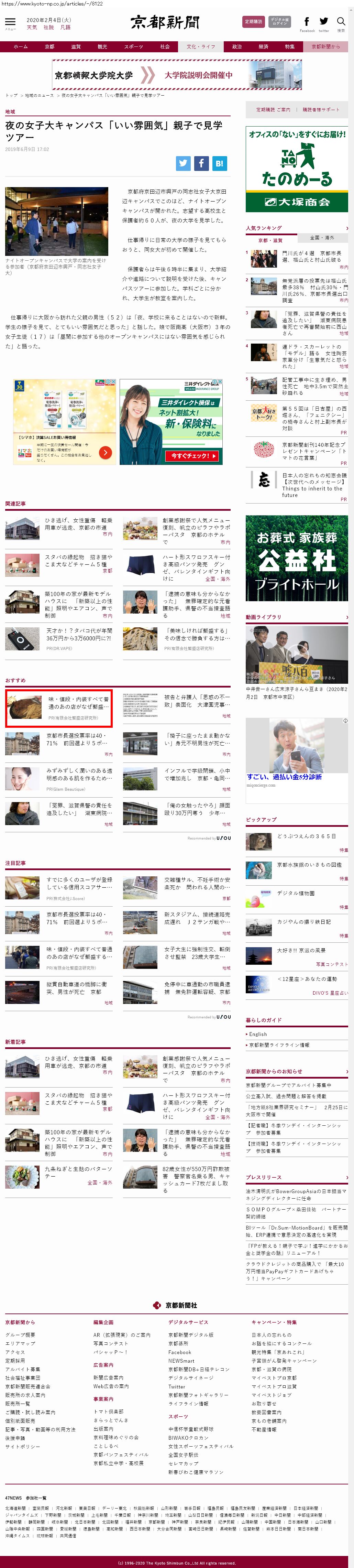354x1568 pixels.
Task: Open the ひき逃げ、女性重傷 related article
Action: [x=78, y=524]
